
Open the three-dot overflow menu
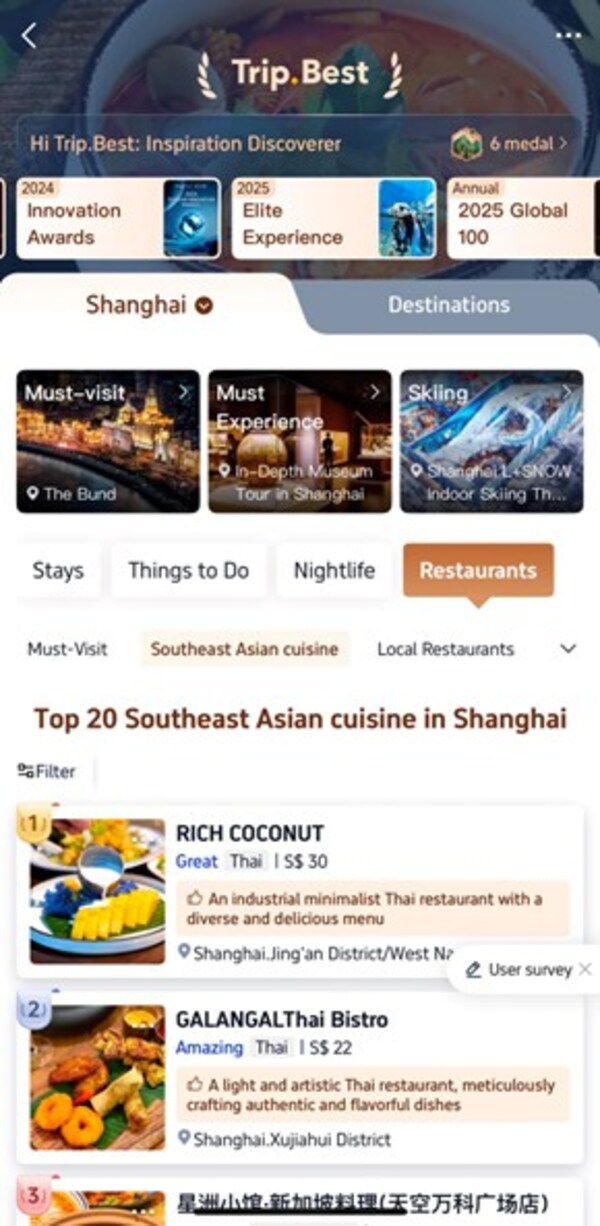click(x=568, y=36)
